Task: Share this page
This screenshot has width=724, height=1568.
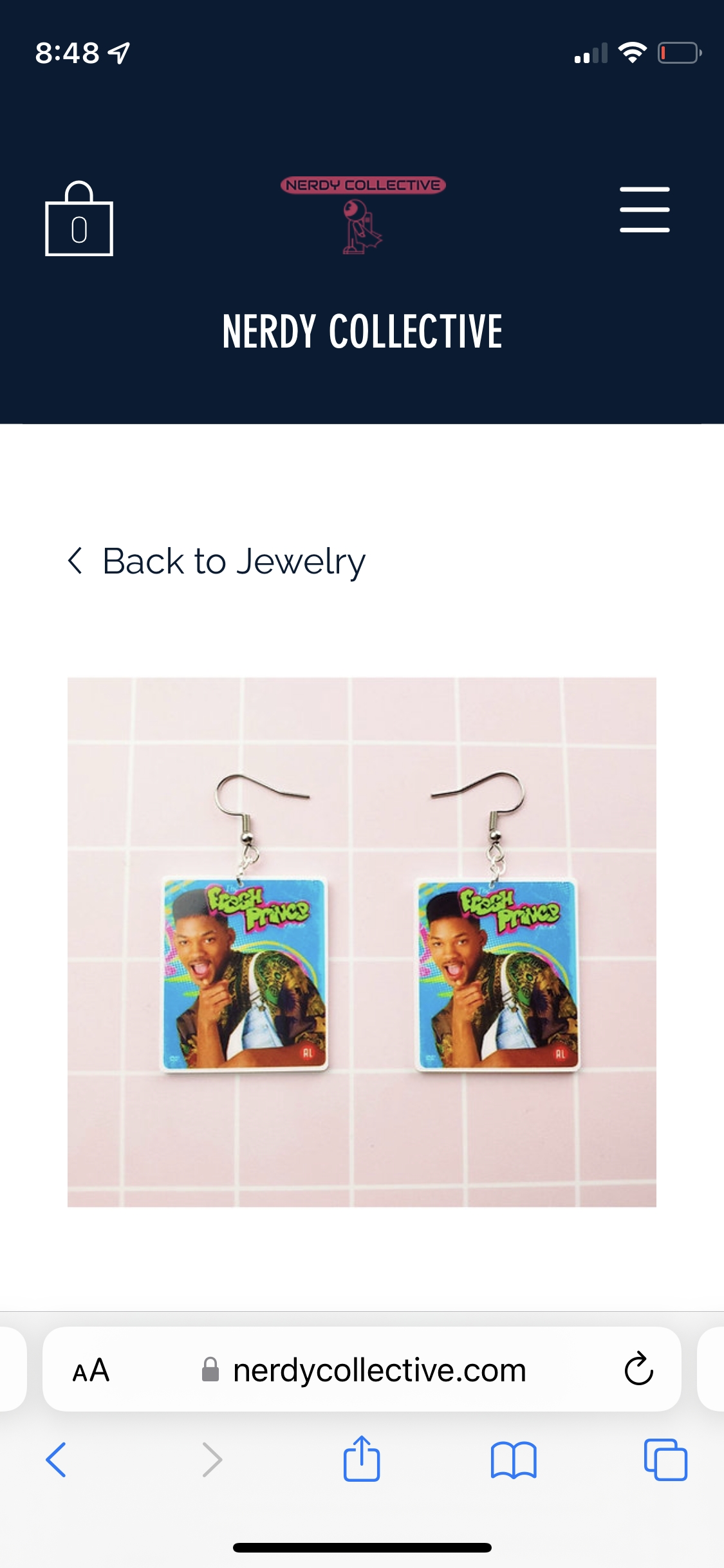Action: [x=362, y=1459]
